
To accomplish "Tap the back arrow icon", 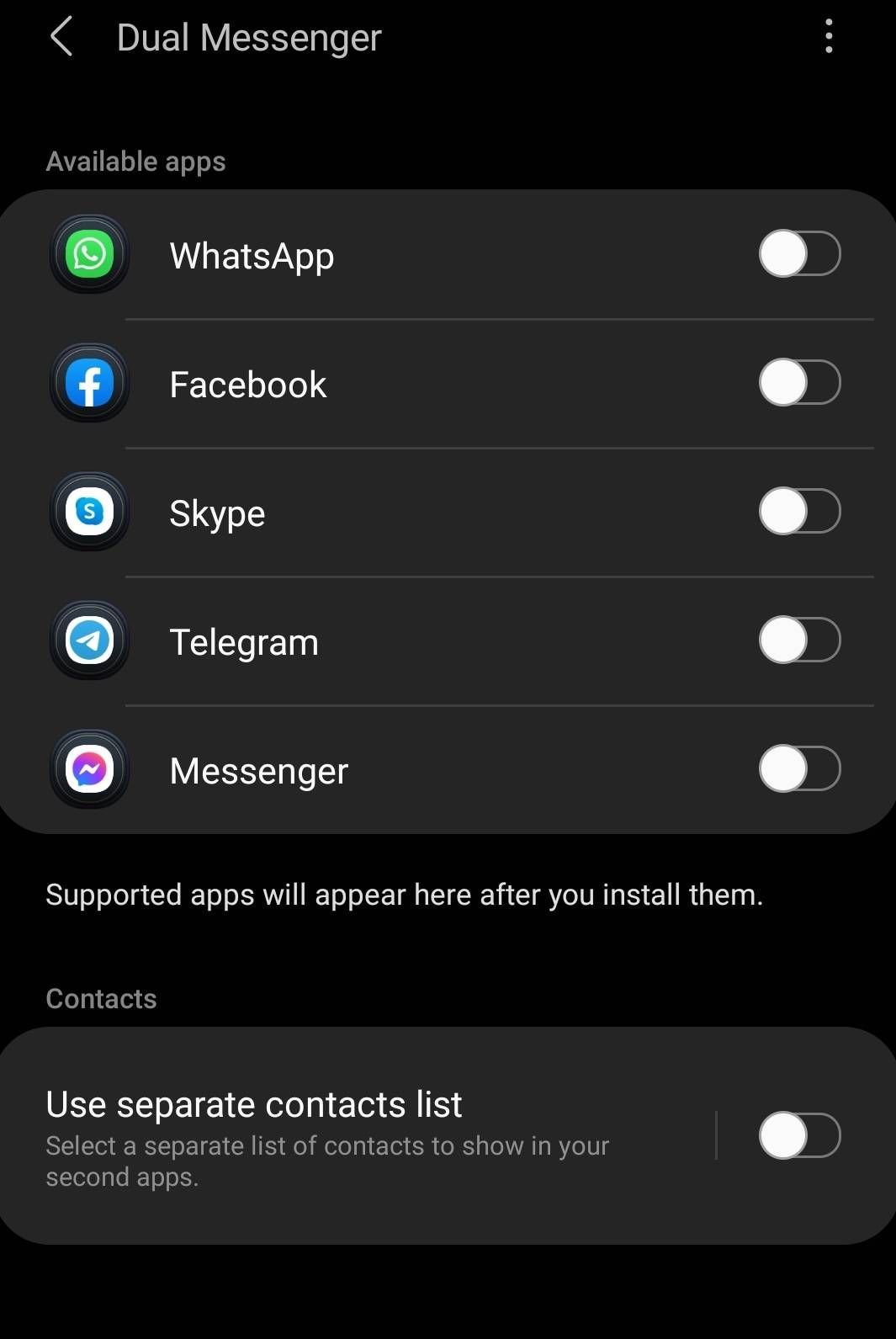I will (60, 37).
